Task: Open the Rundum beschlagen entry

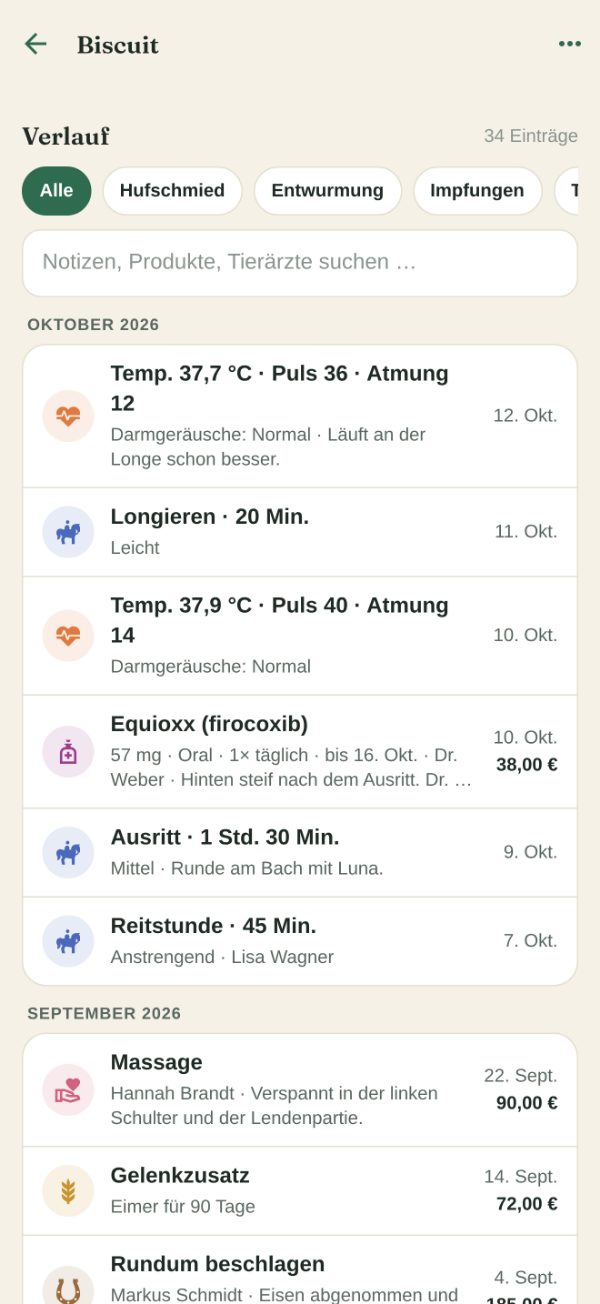Action: 300,1270
